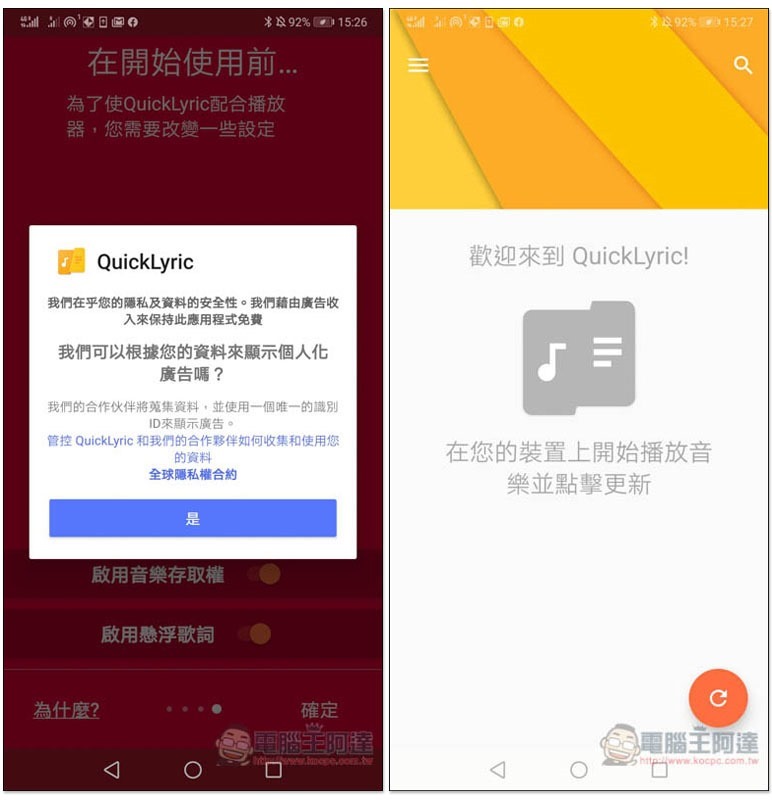Image resolution: width=772 pixels, height=800 pixels.
Task: Tap the orange refresh floating button
Action: click(x=718, y=698)
